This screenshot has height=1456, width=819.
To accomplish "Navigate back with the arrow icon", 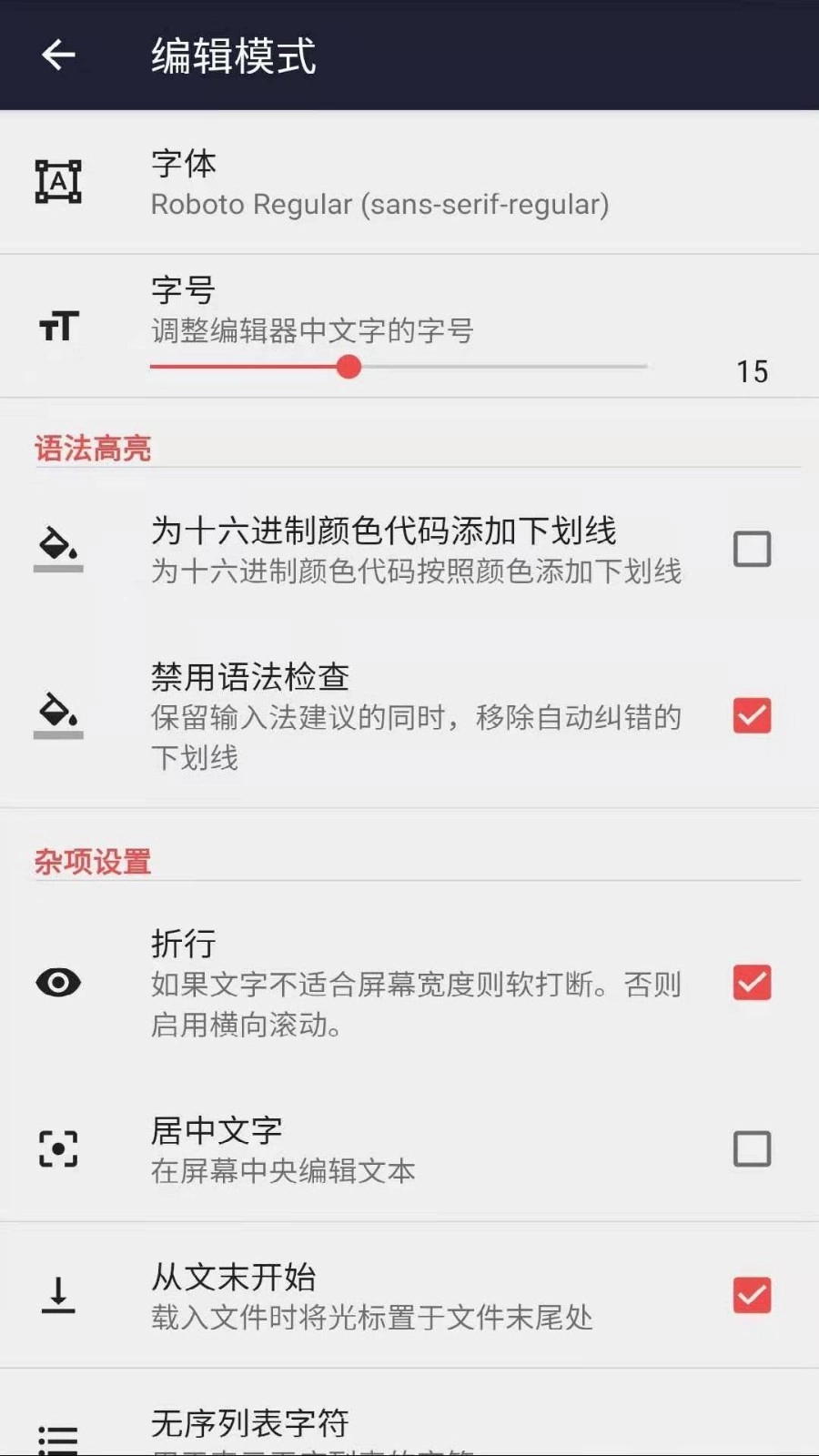I will pyautogui.click(x=58, y=55).
